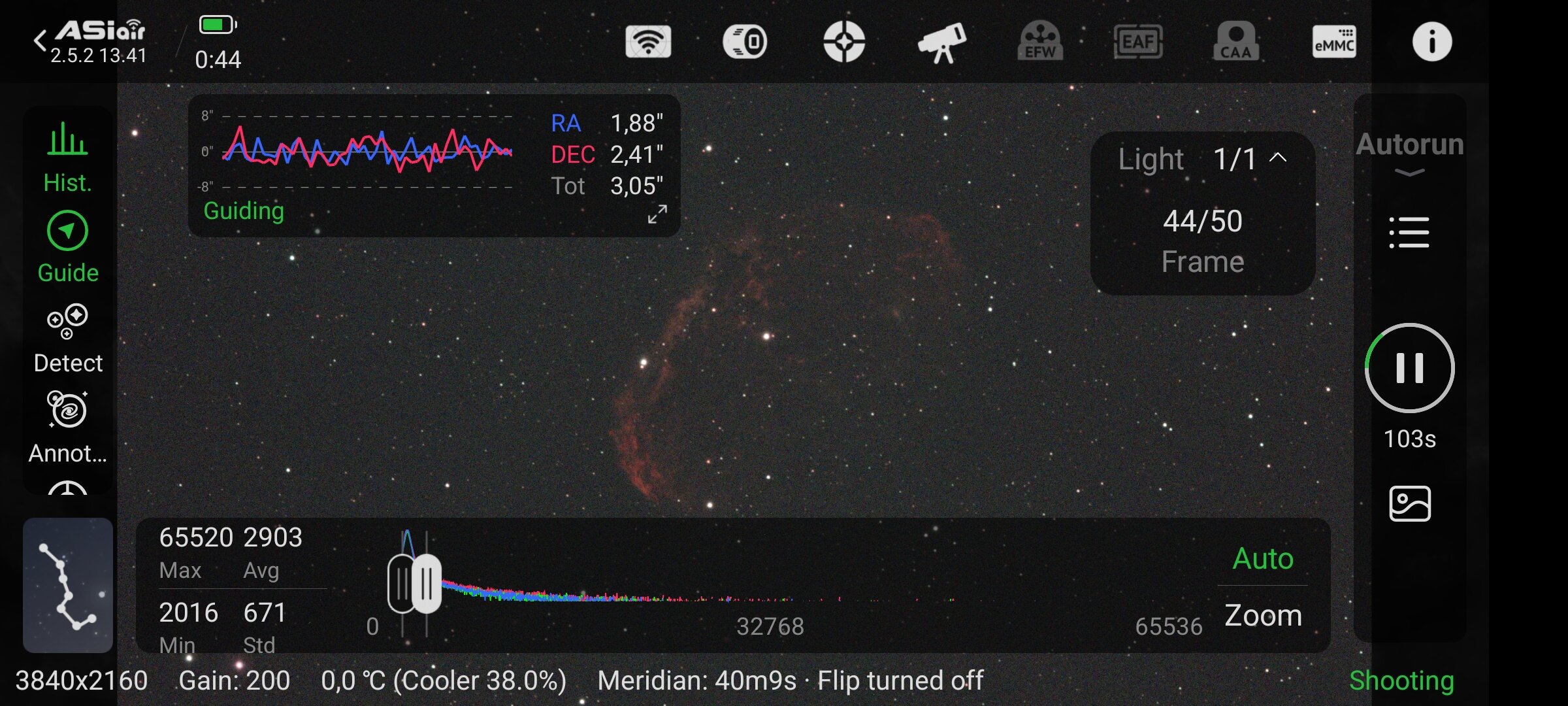Open the autorun plan list icon
This screenshot has height=706, width=1568.
coord(1409,233)
